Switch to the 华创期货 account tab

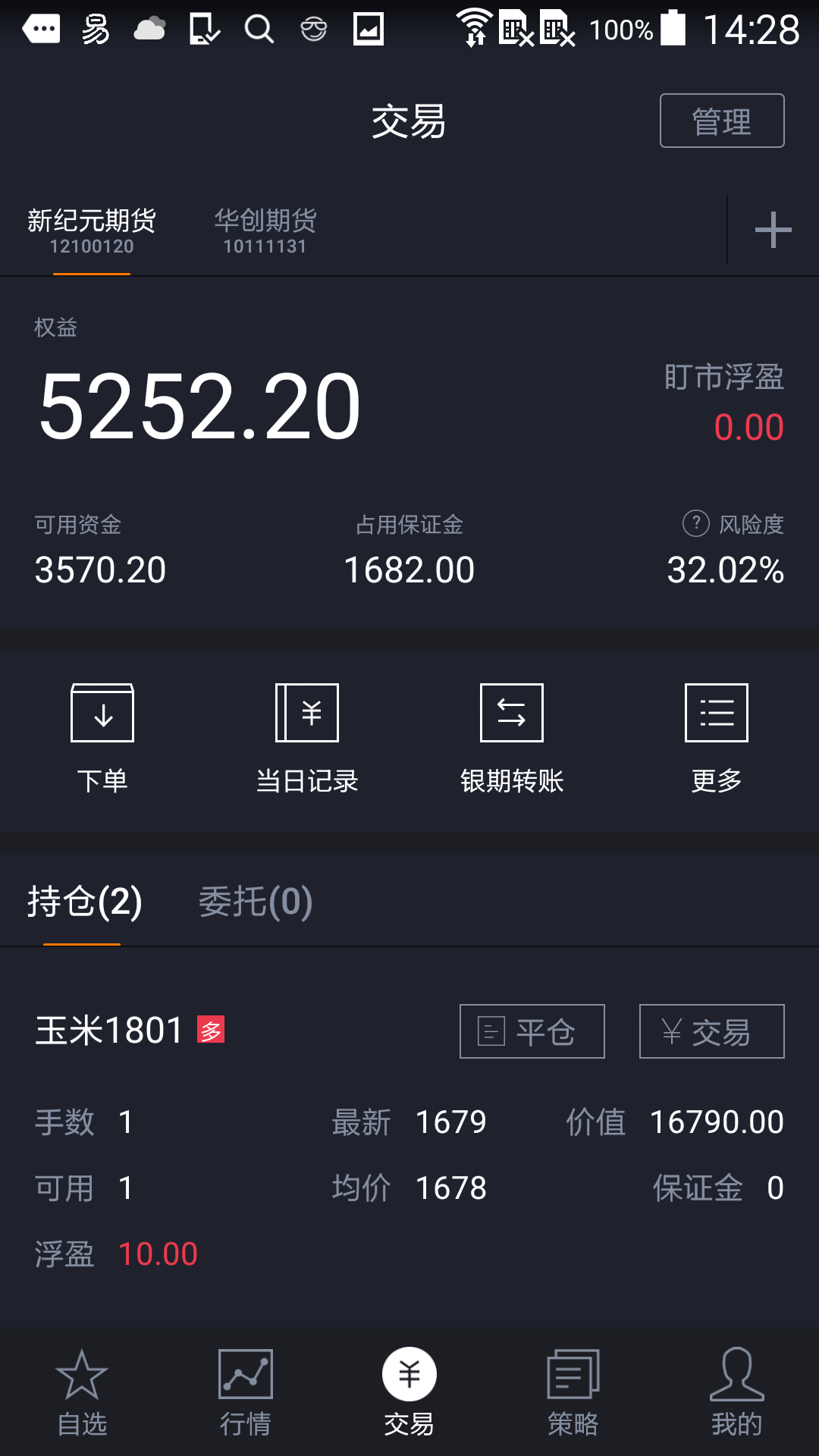click(265, 231)
